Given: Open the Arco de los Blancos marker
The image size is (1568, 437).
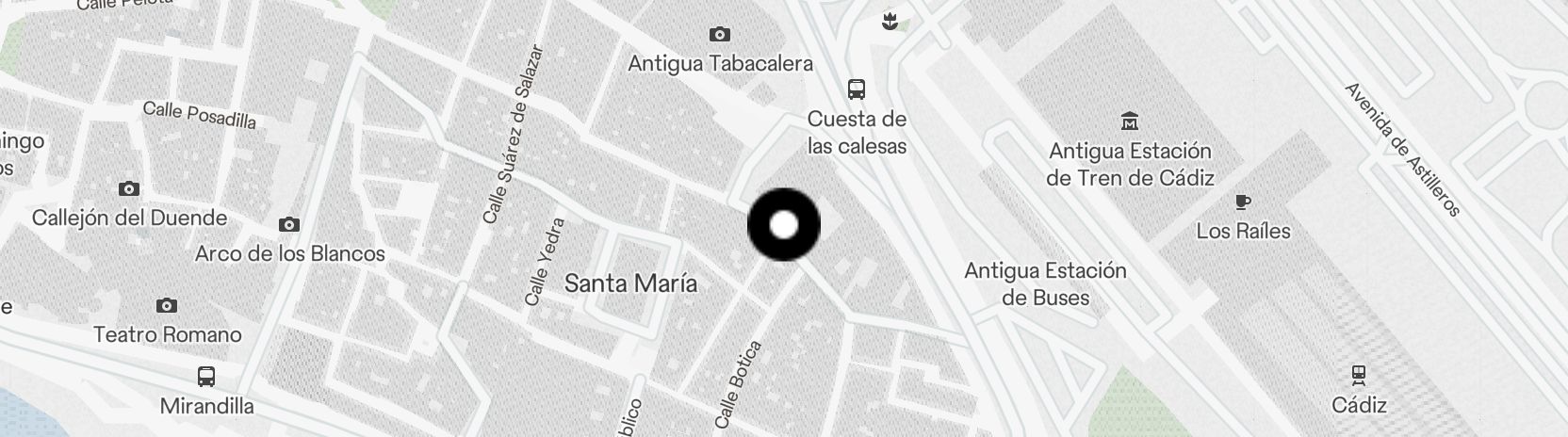Looking at the screenshot, I should tap(289, 224).
